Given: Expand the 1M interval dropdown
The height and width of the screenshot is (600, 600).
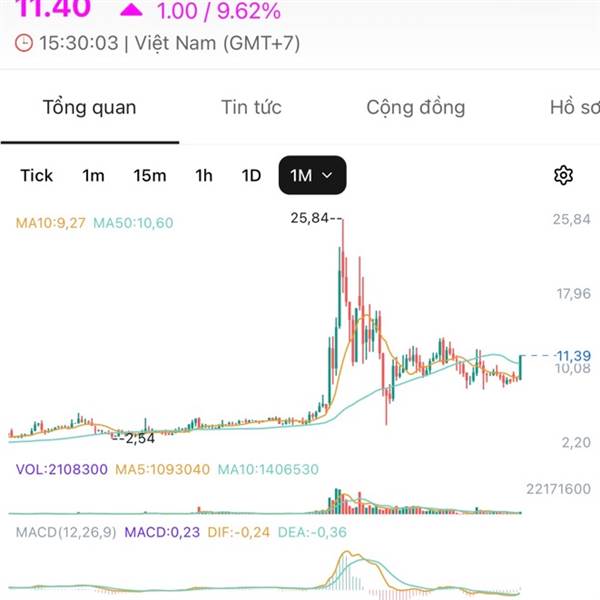Looking at the screenshot, I should tap(312, 175).
